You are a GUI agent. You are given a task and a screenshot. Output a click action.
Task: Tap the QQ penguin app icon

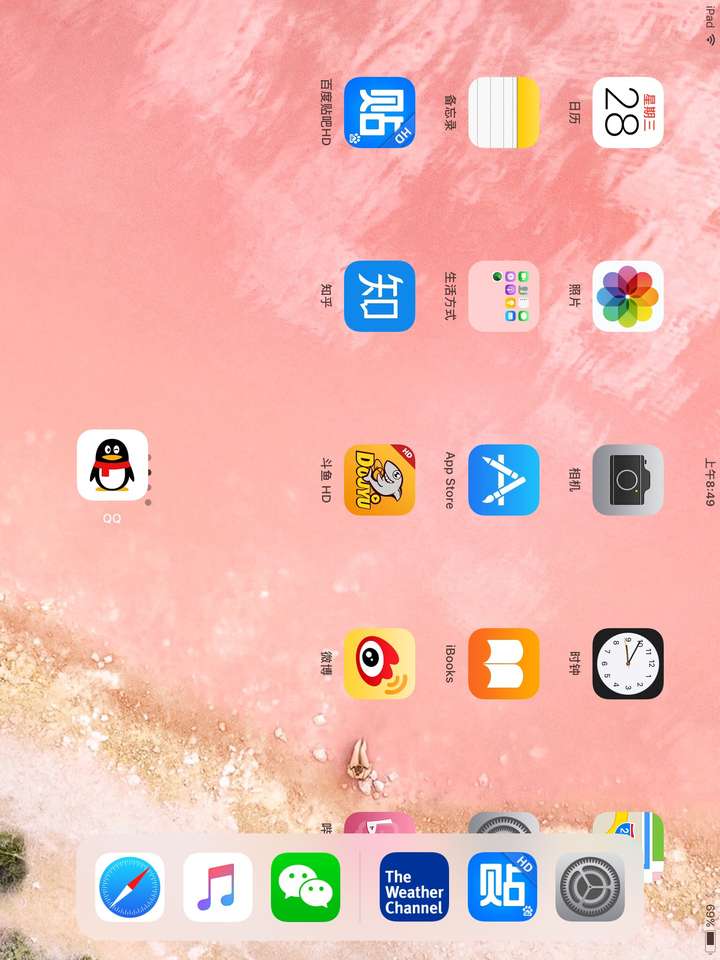coord(112,465)
